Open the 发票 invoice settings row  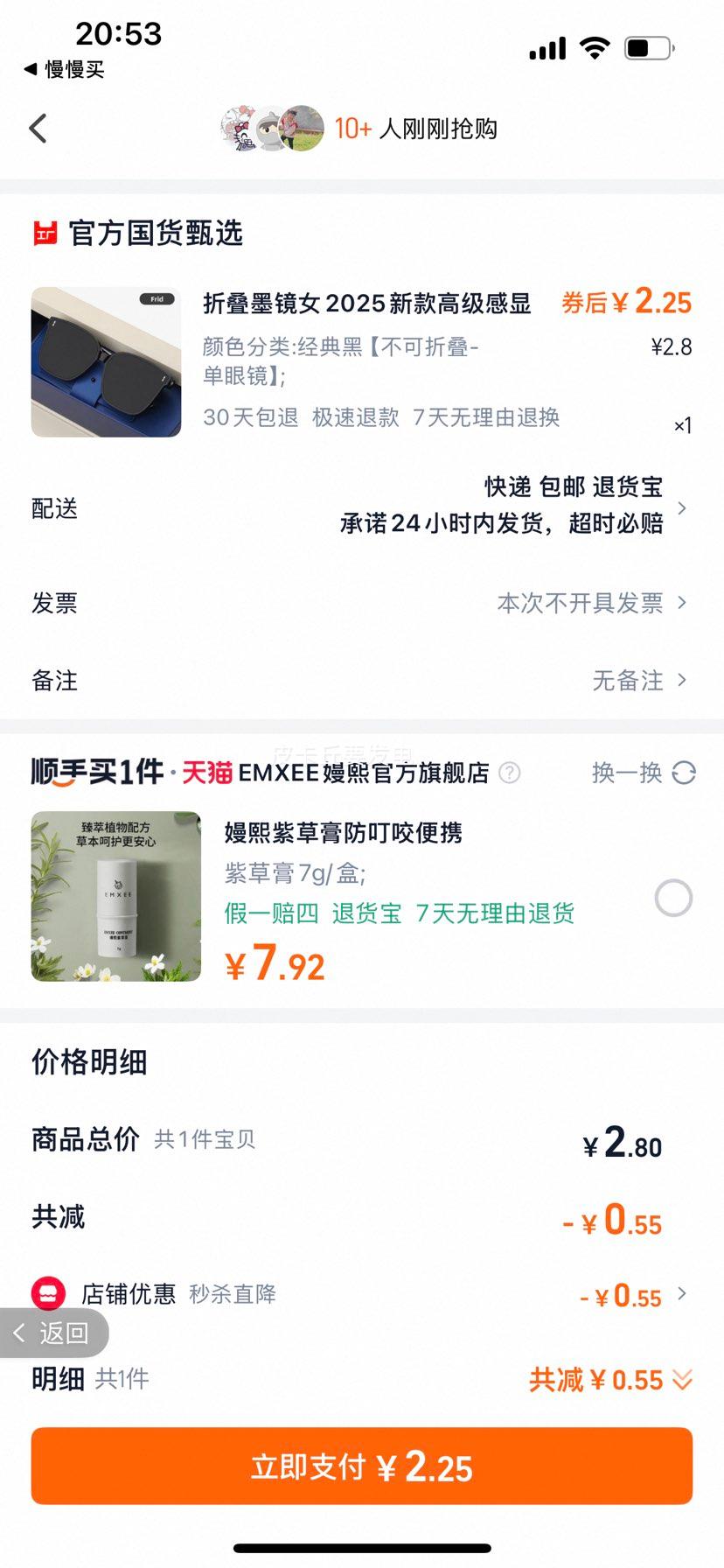362,603
